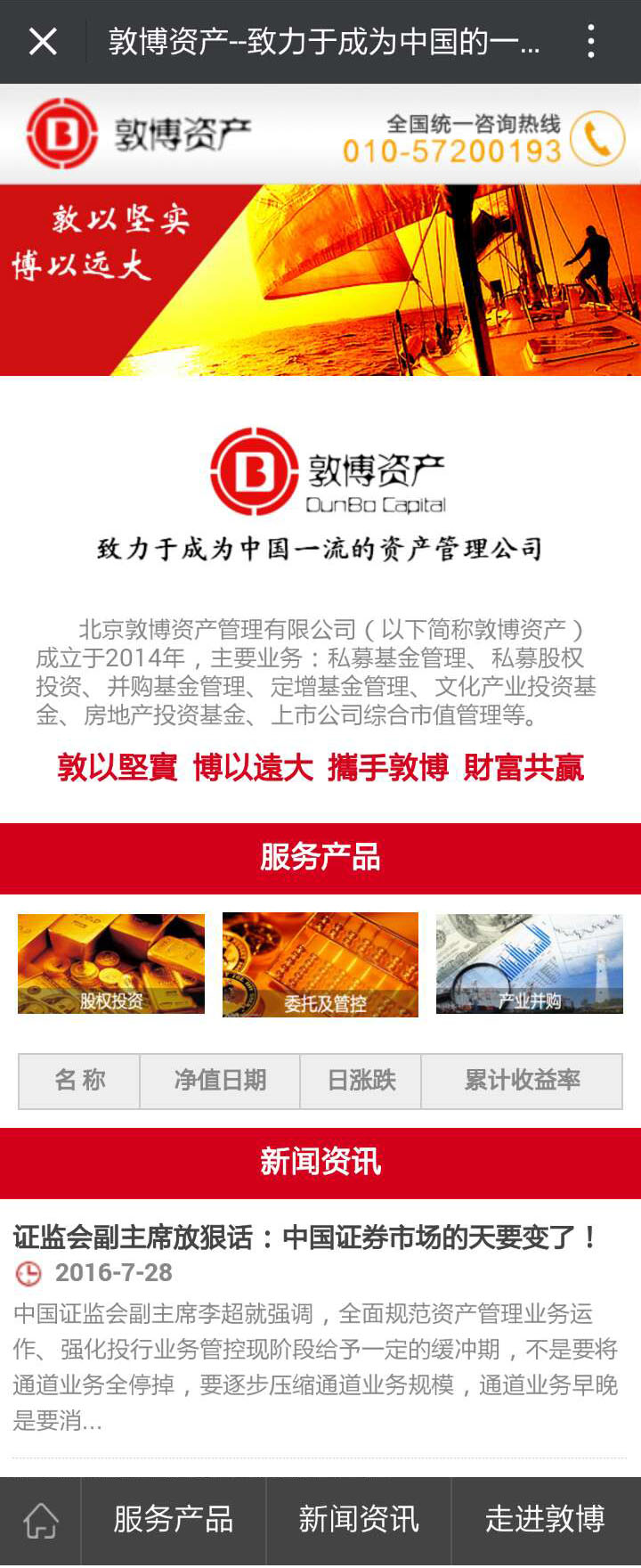Read the 证监会副主席放狠话 news article
This screenshot has width=641, height=1568.
click(307, 1237)
